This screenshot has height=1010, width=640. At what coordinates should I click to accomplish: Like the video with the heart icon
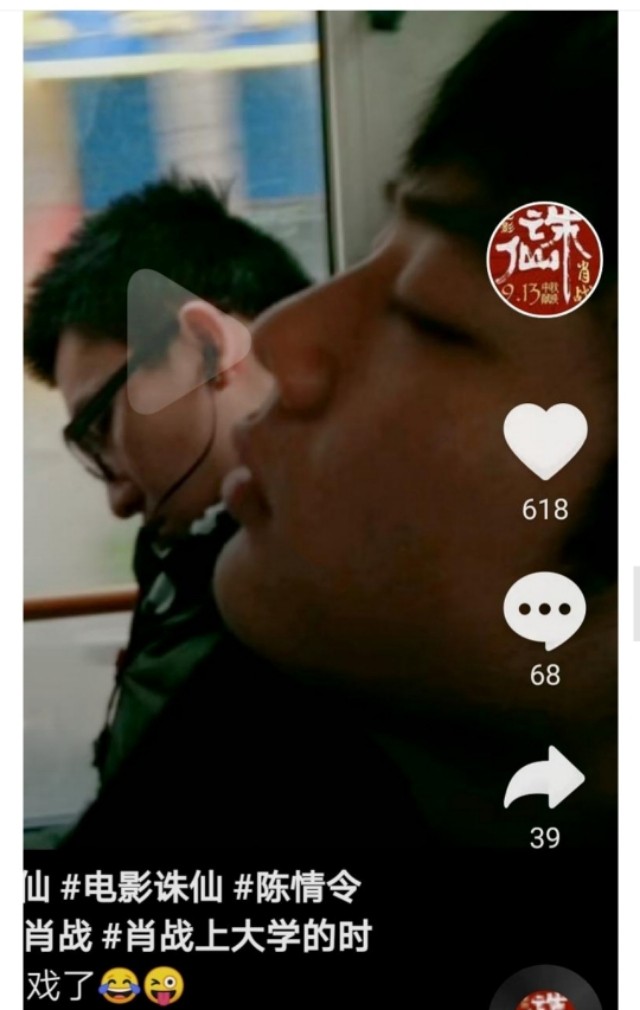(x=544, y=442)
